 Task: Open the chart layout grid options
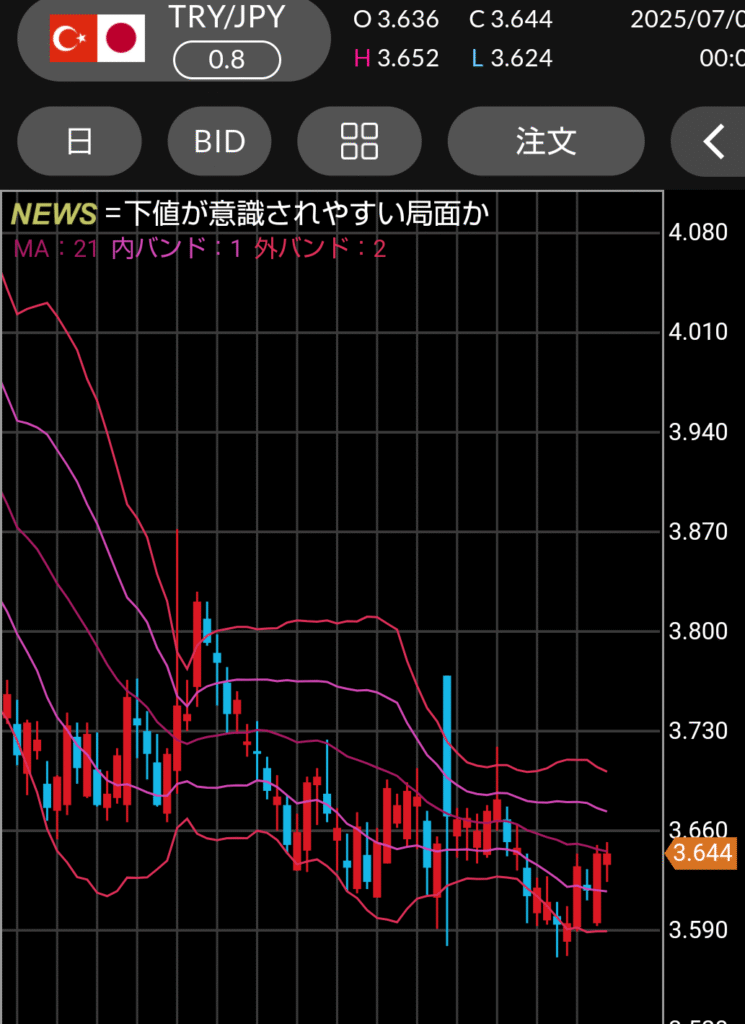click(359, 141)
